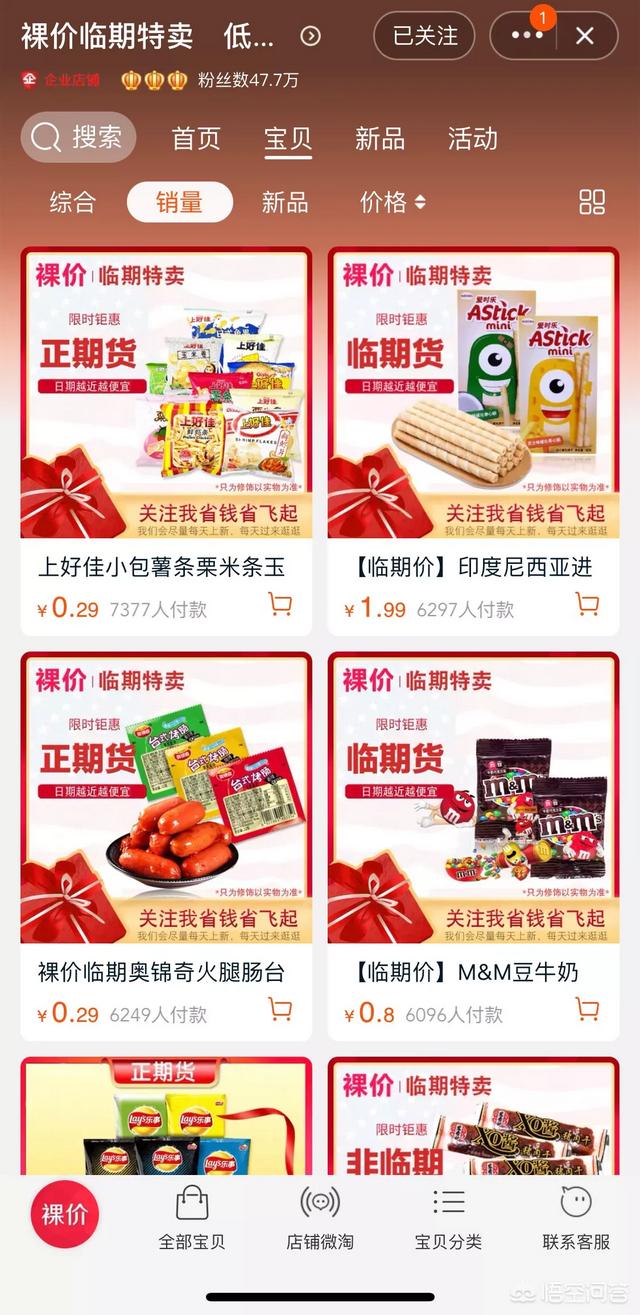The image size is (640, 1315).
Task: Toggle the grid layout view icon
Action: click(x=592, y=202)
